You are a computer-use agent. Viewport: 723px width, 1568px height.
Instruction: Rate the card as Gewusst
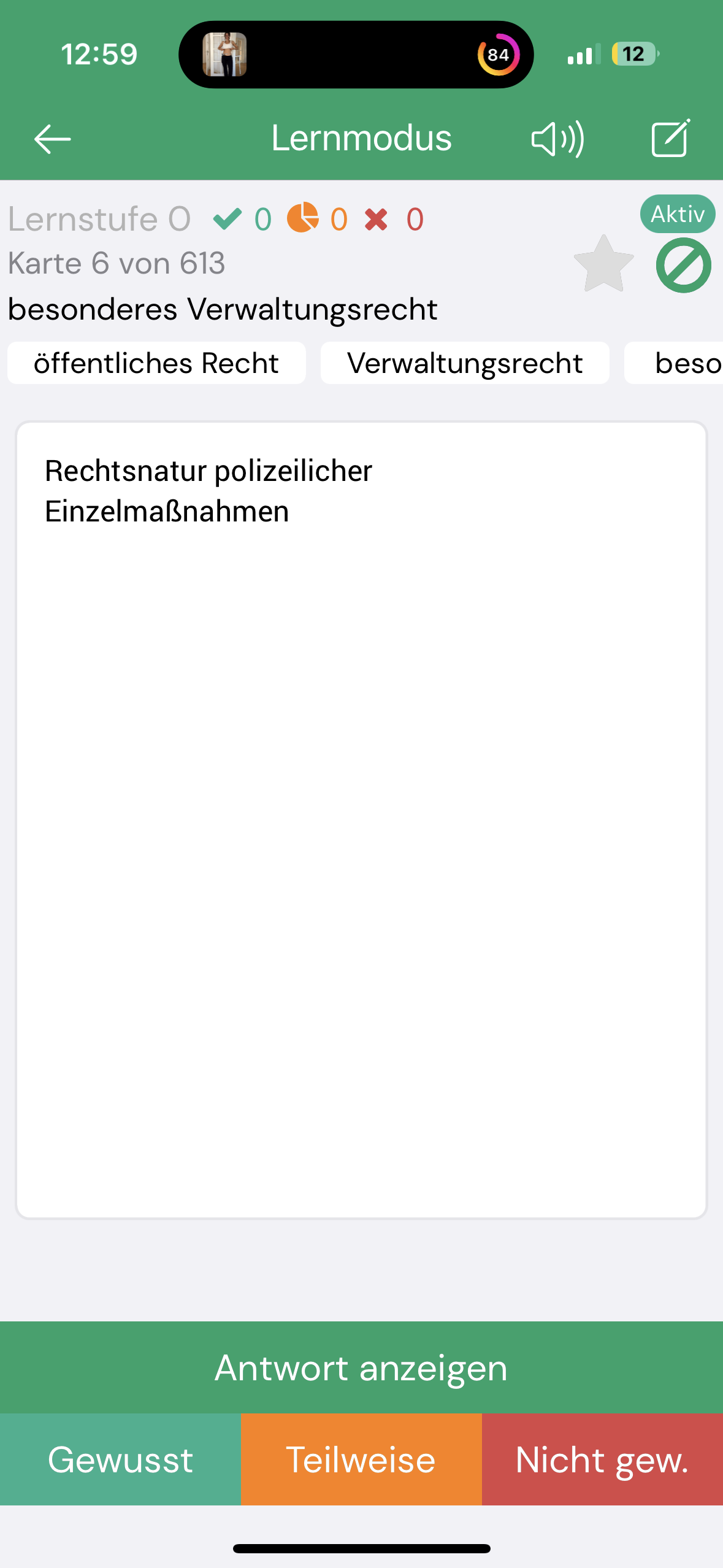(x=120, y=1459)
